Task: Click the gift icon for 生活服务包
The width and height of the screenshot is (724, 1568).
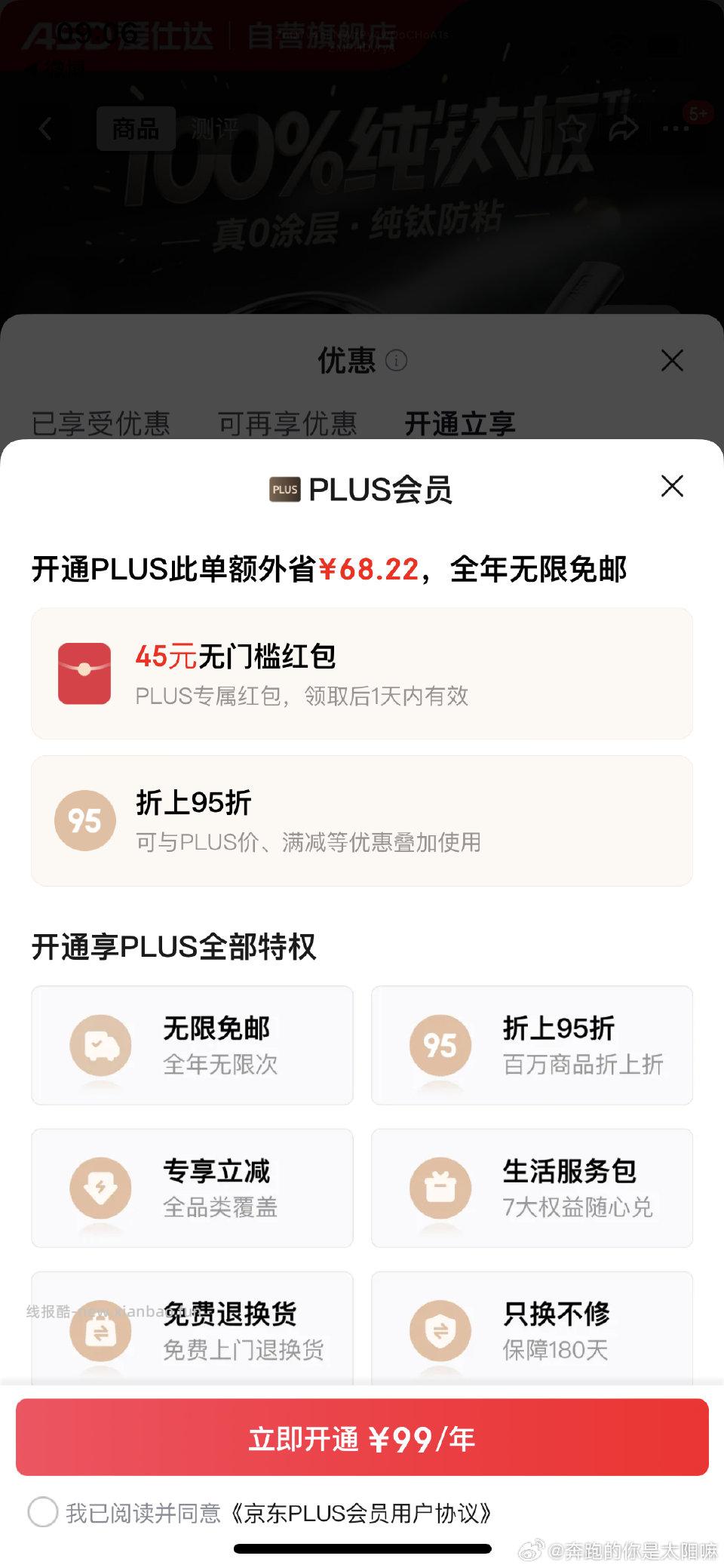Action: [441, 1188]
